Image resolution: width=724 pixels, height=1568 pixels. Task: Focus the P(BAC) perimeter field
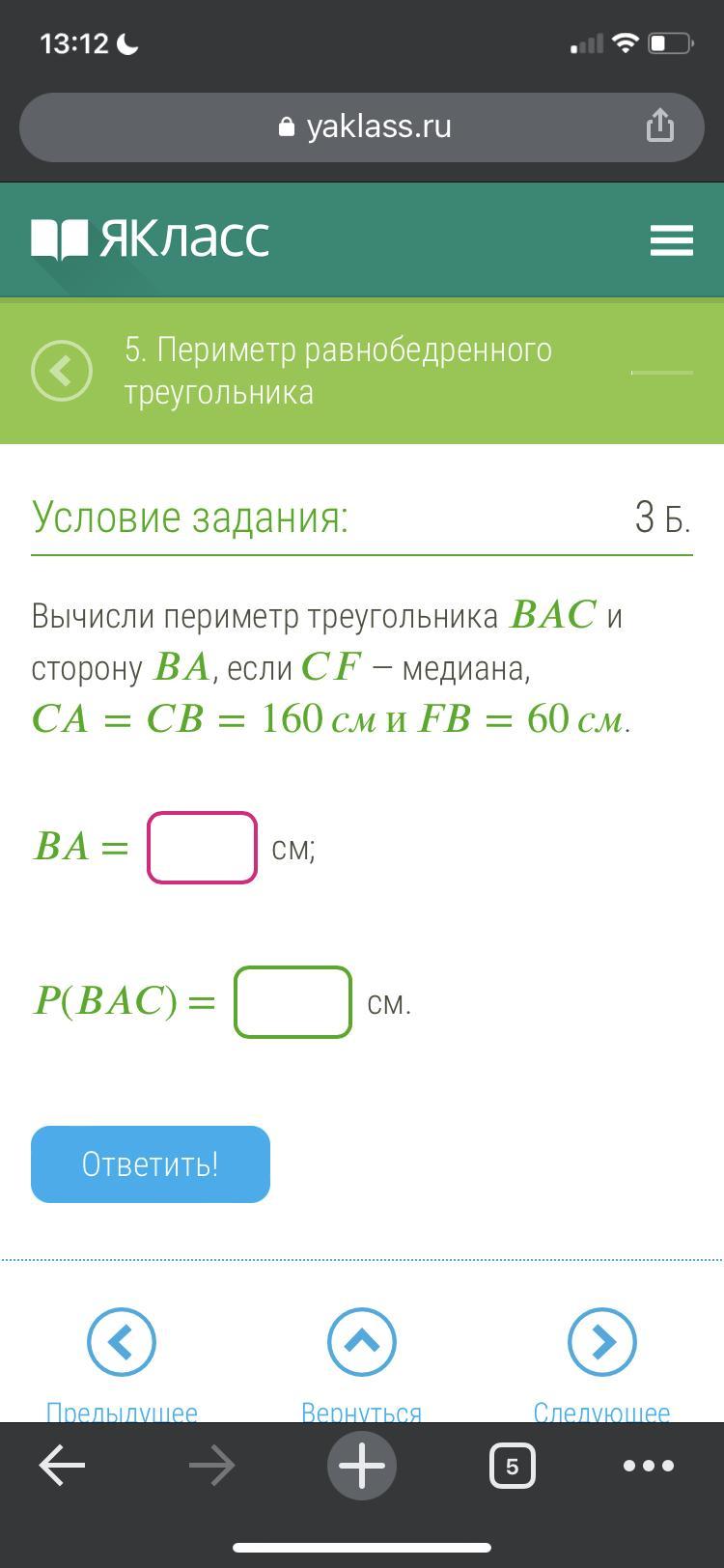[292, 1002]
